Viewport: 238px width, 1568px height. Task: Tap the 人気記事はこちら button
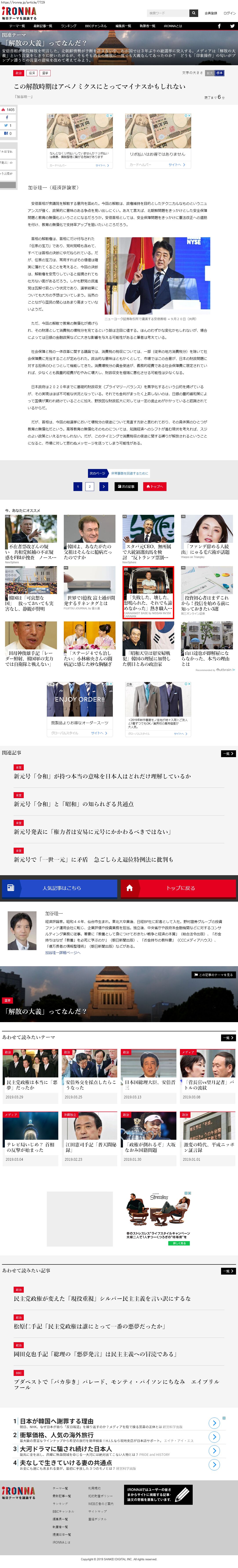[59, 888]
